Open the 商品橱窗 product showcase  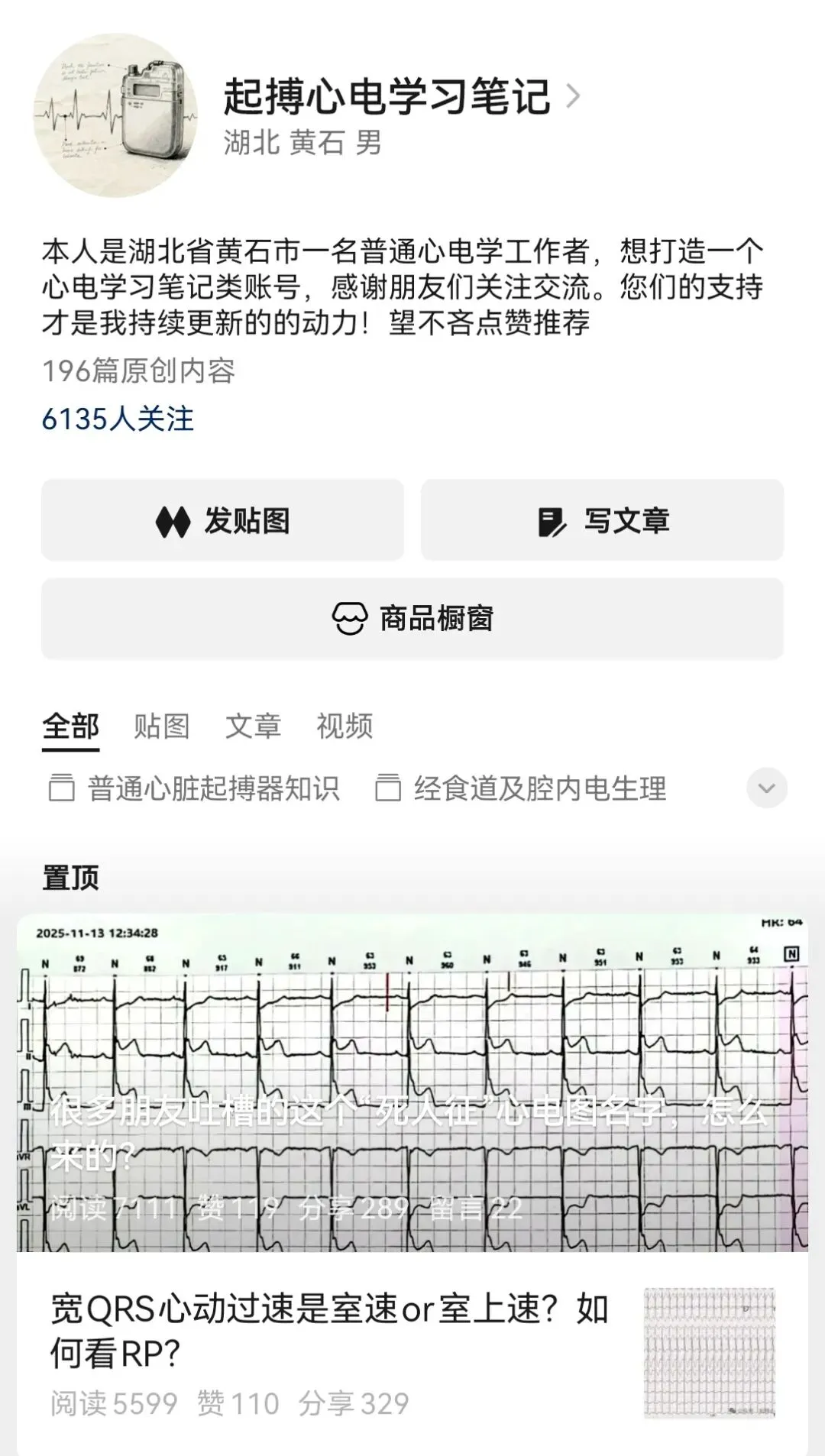(412, 618)
